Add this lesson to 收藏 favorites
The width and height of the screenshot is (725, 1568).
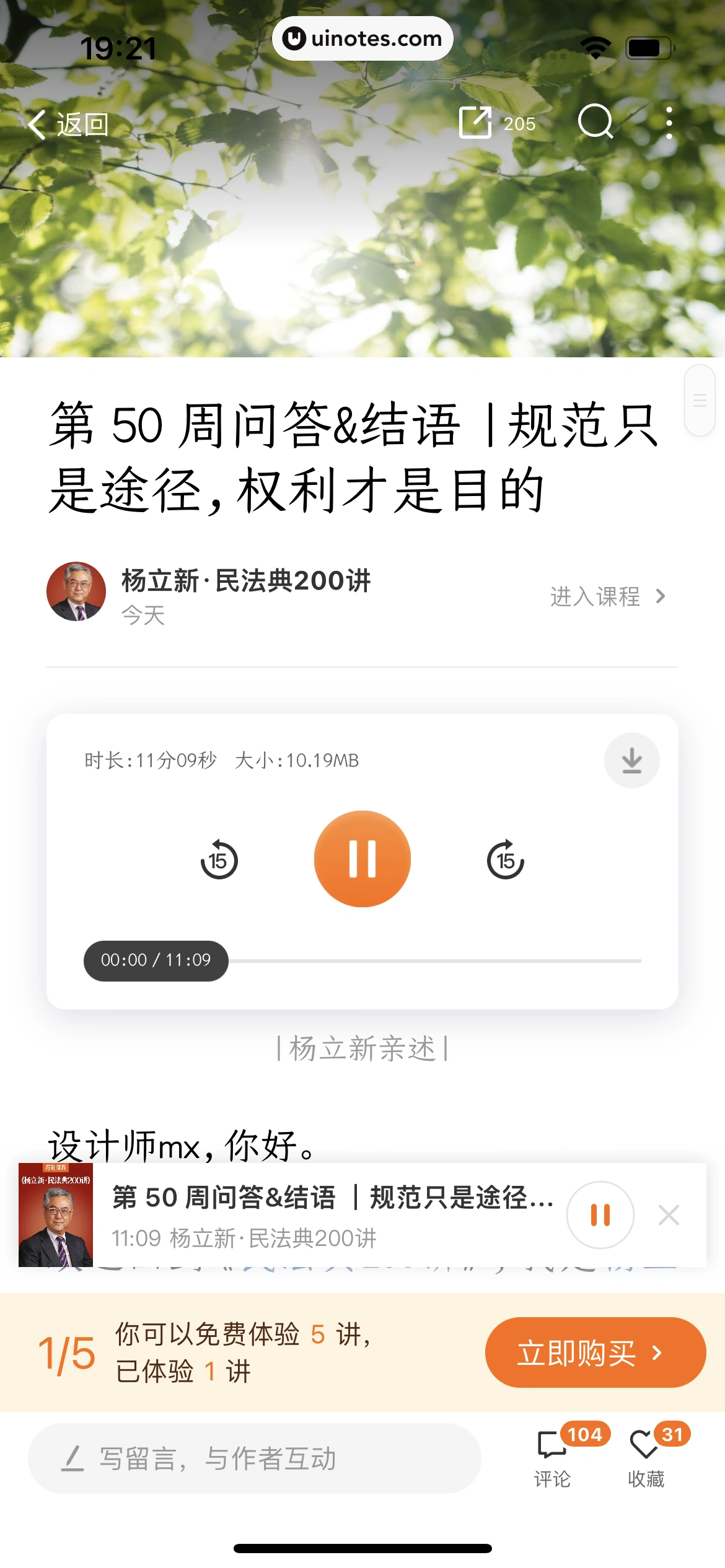coord(646,1458)
